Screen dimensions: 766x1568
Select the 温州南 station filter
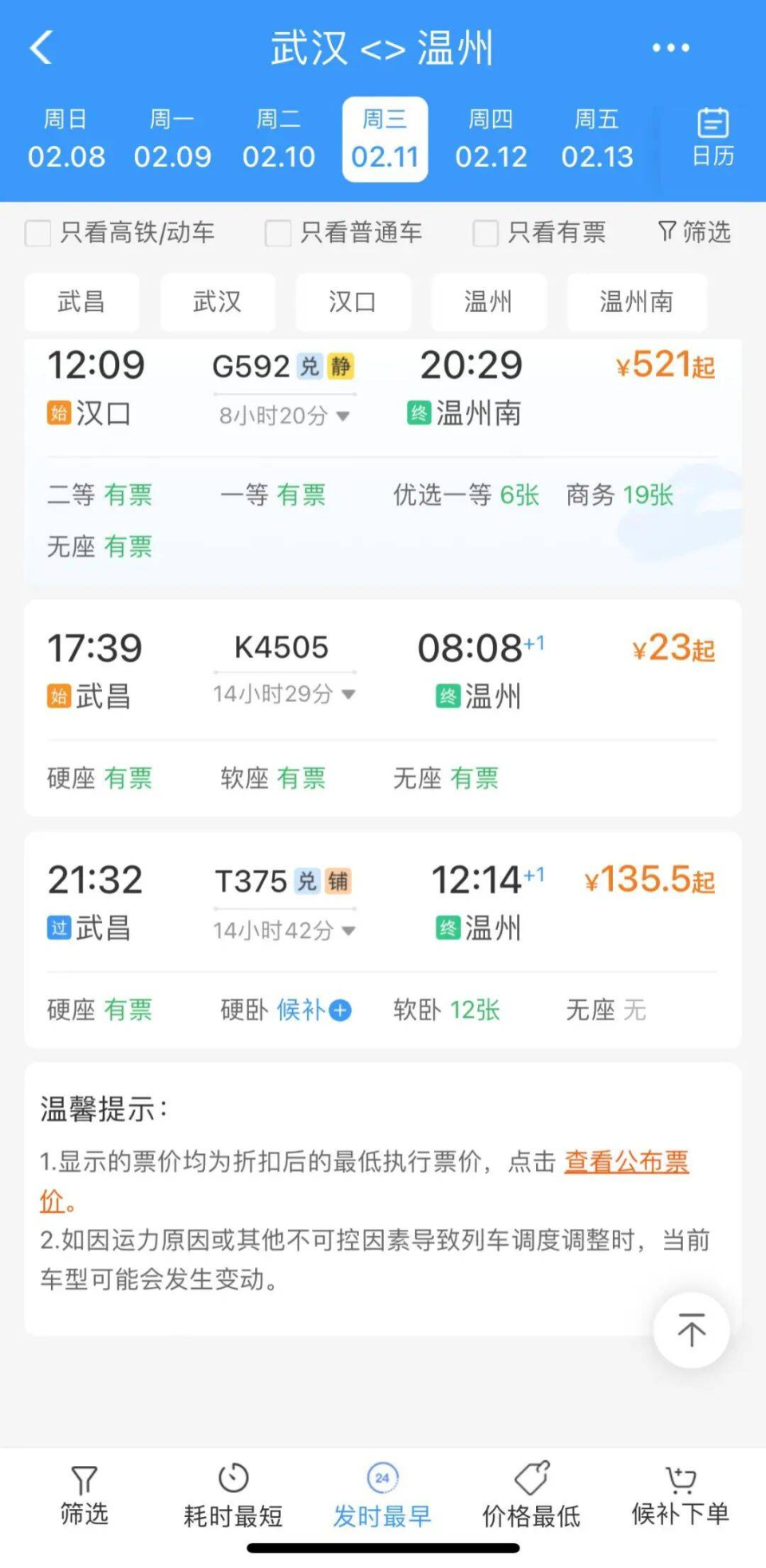(637, 302)
